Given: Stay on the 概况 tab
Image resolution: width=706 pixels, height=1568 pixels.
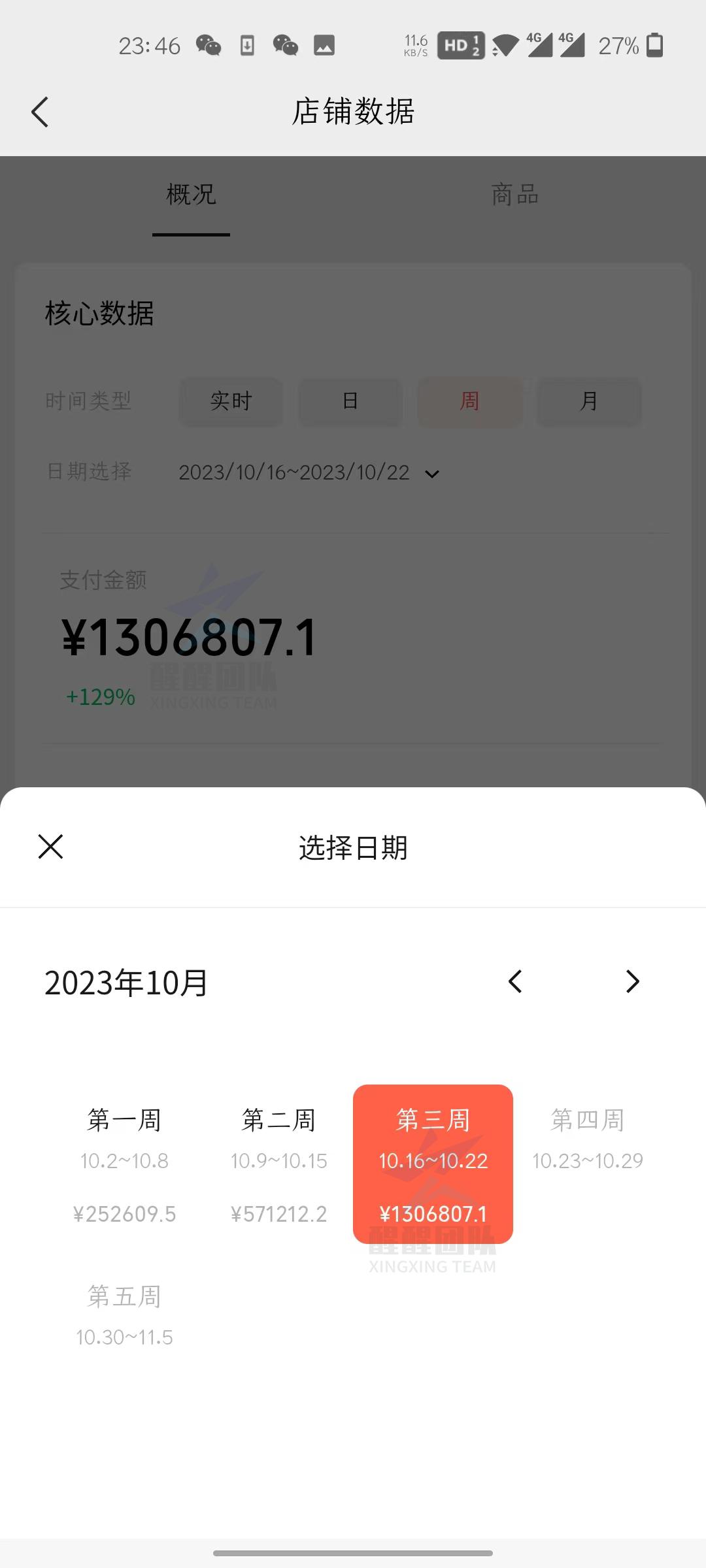Looking at the screenshot, I should pos(192,195).
